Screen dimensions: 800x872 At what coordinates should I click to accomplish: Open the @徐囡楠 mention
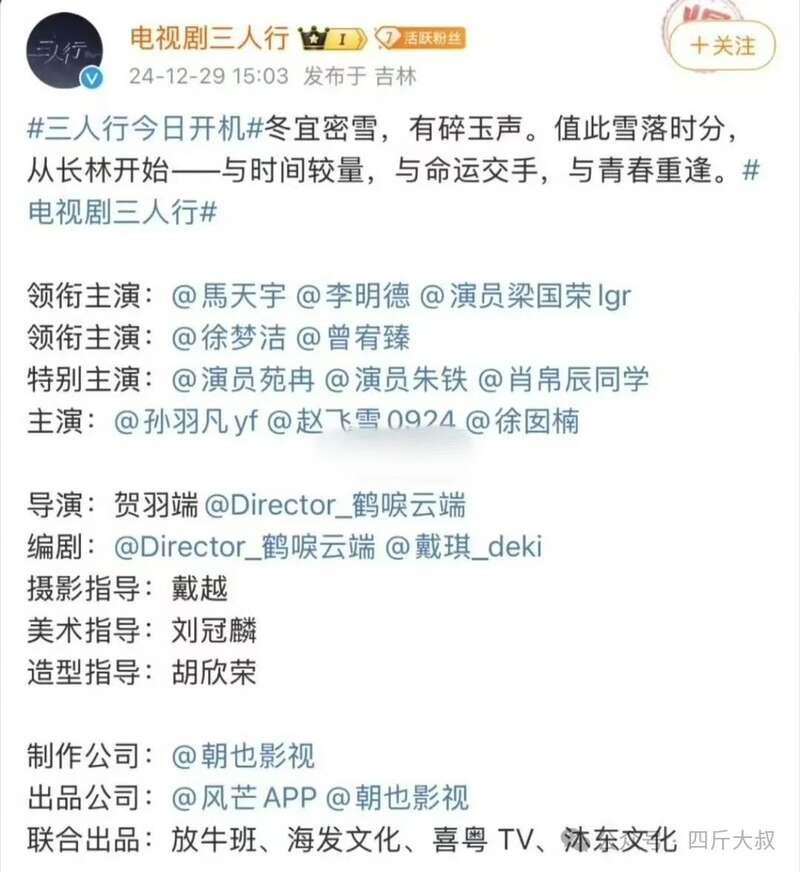click(522, 421)
